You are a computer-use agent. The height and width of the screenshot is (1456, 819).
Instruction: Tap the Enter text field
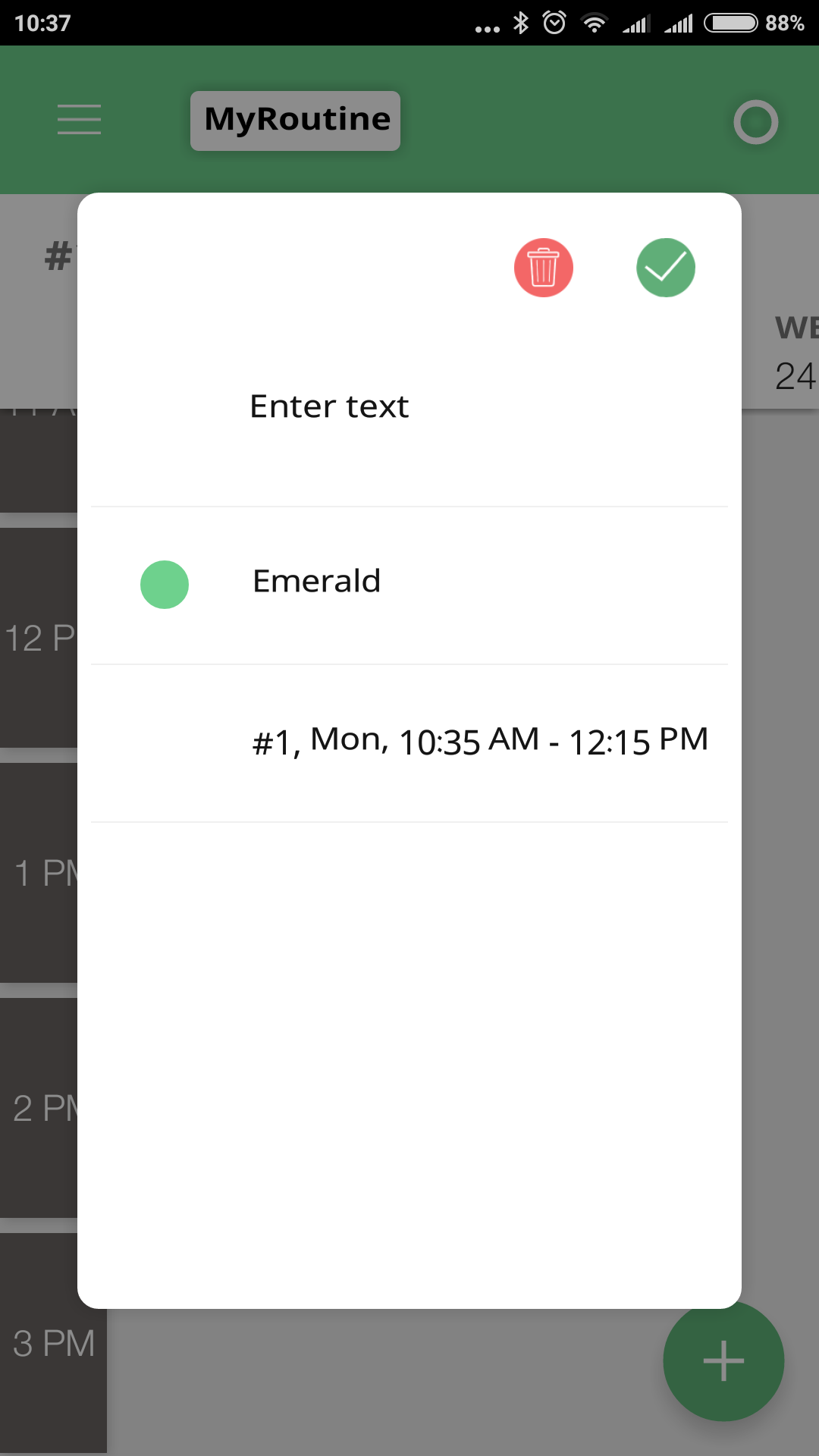pyautogui.click(x=409, y=407)
